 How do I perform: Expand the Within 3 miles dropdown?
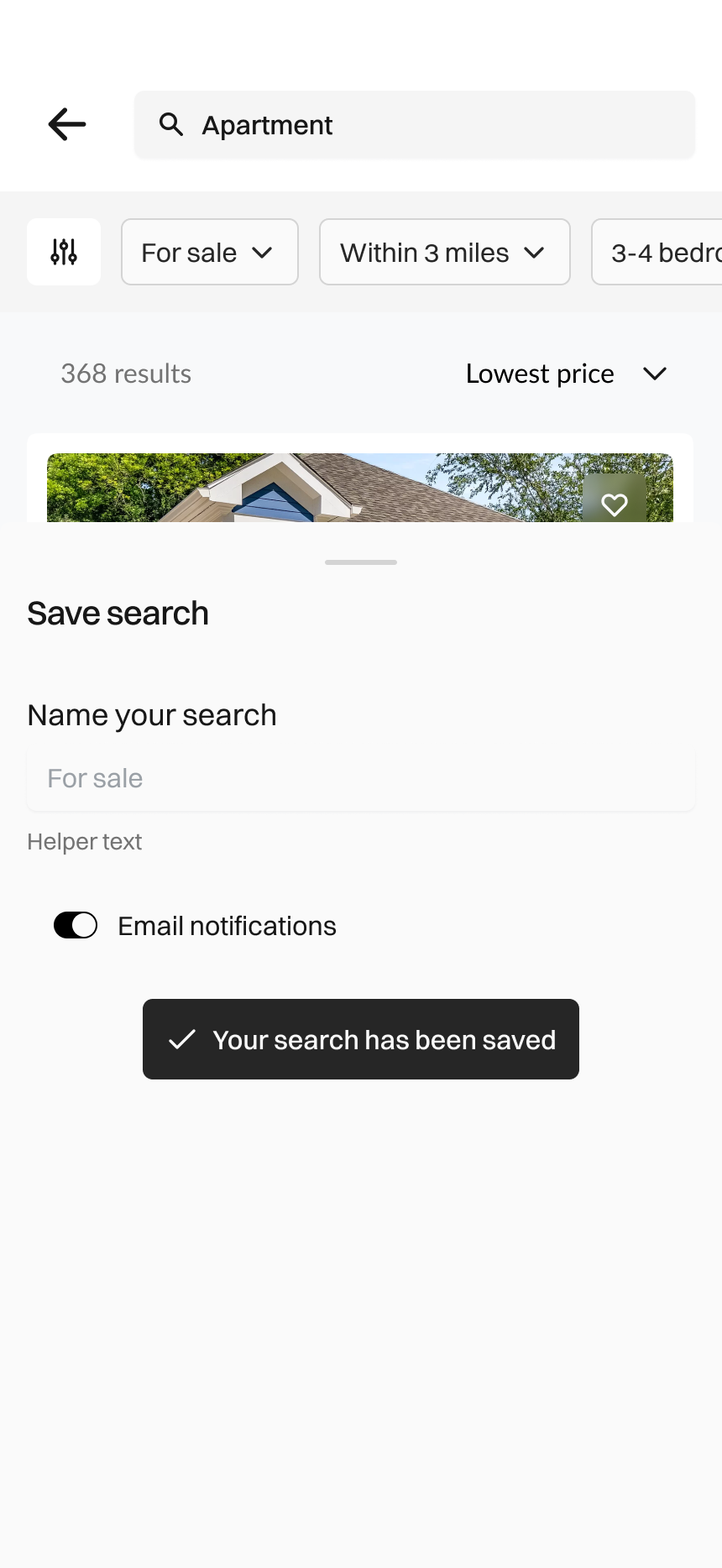coord(444,252)
